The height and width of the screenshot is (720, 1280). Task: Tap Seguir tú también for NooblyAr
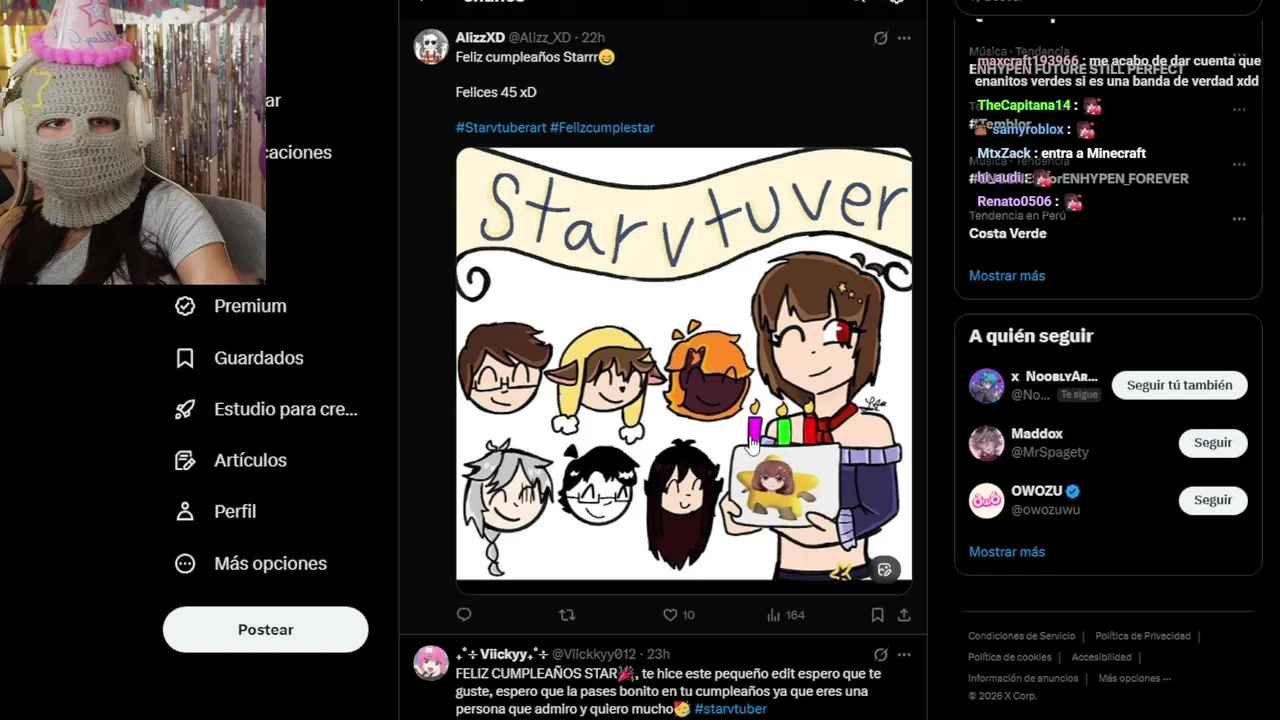tap(1179, 385)
